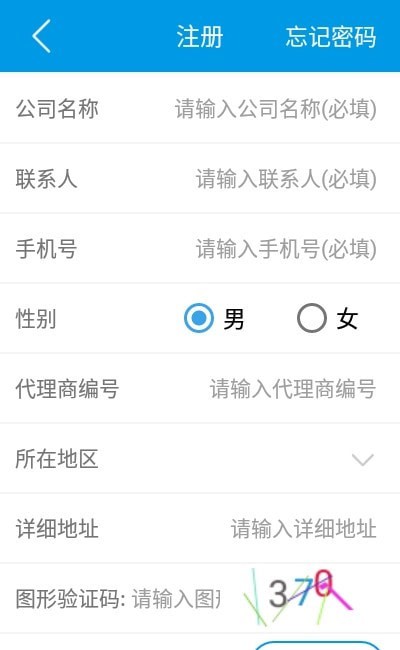This screenshot has width=400, height=650.
Task: Tap the 图形验证码 input field
Action: tap(176, 599)
